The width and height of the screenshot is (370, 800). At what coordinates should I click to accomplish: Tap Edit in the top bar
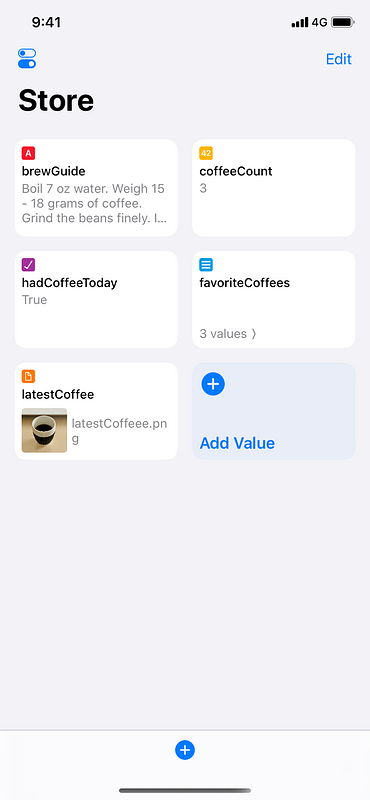tap(339, 59)
